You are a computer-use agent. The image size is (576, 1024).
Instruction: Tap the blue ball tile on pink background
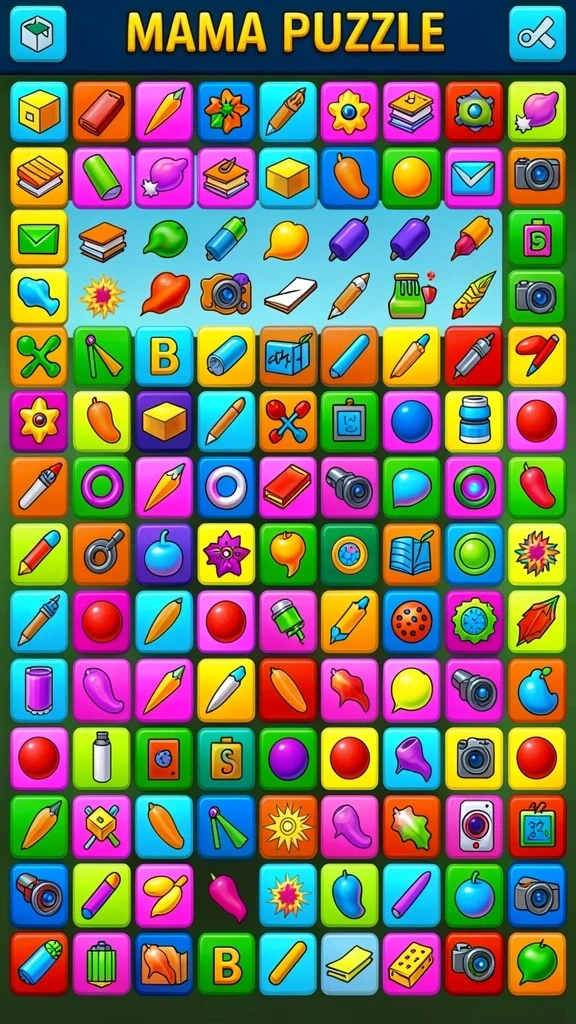tap(411, 421)
